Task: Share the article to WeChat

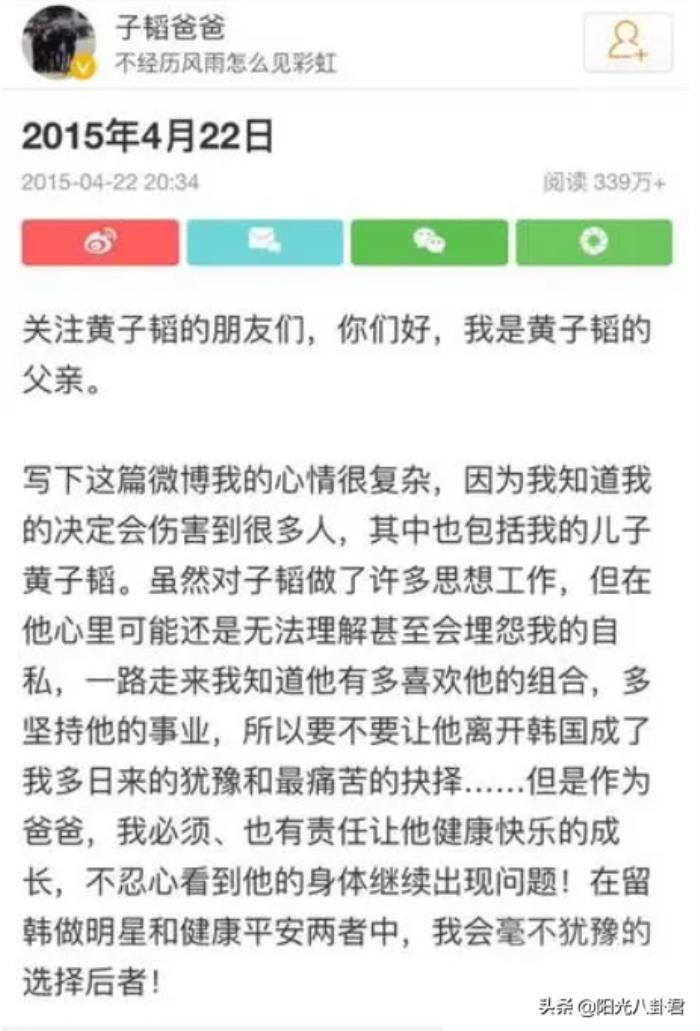Action: pyautogui.click(x=429, y=242)
